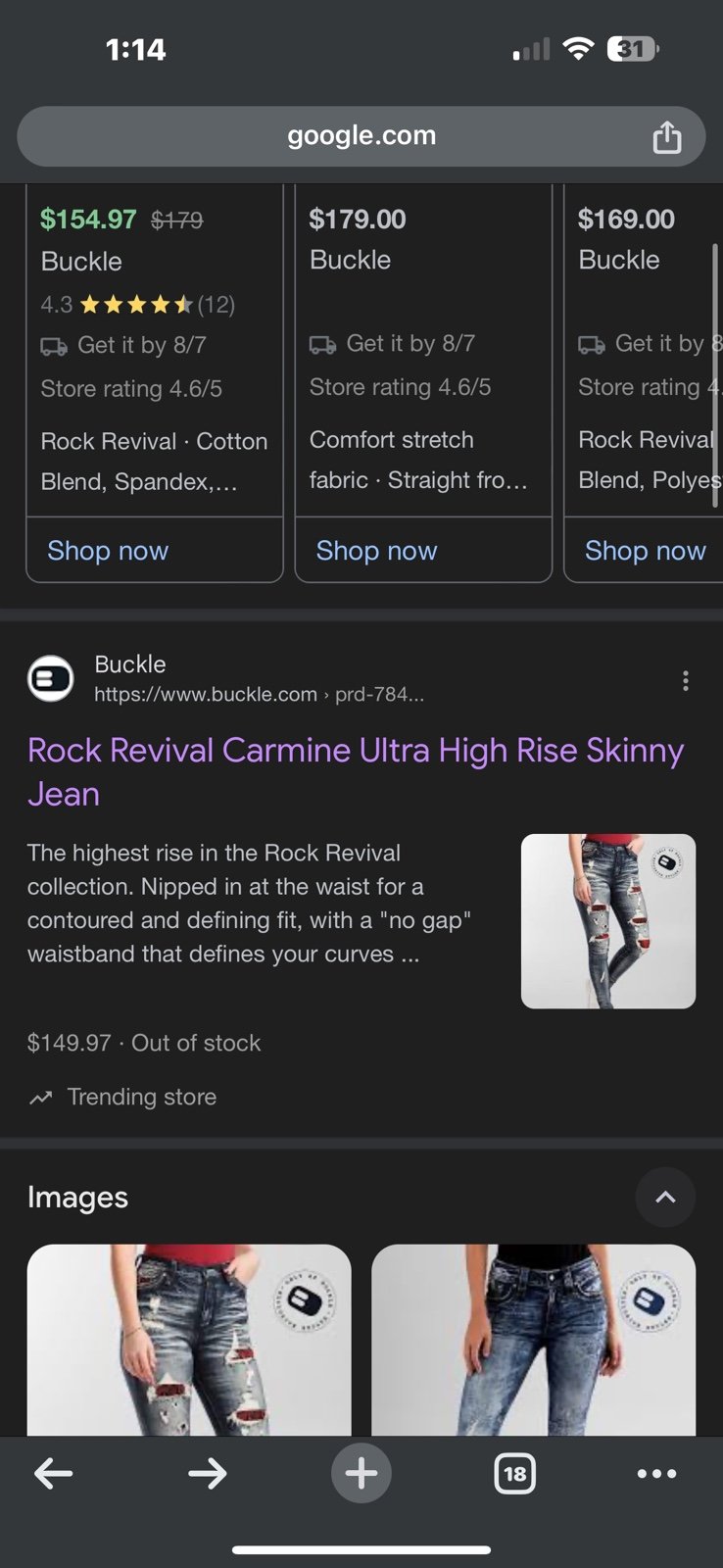Image resolution: width=723 pixels, height=1568 pixels.
Task: Open a new browser tab
Action: [x=361, y=1473]
